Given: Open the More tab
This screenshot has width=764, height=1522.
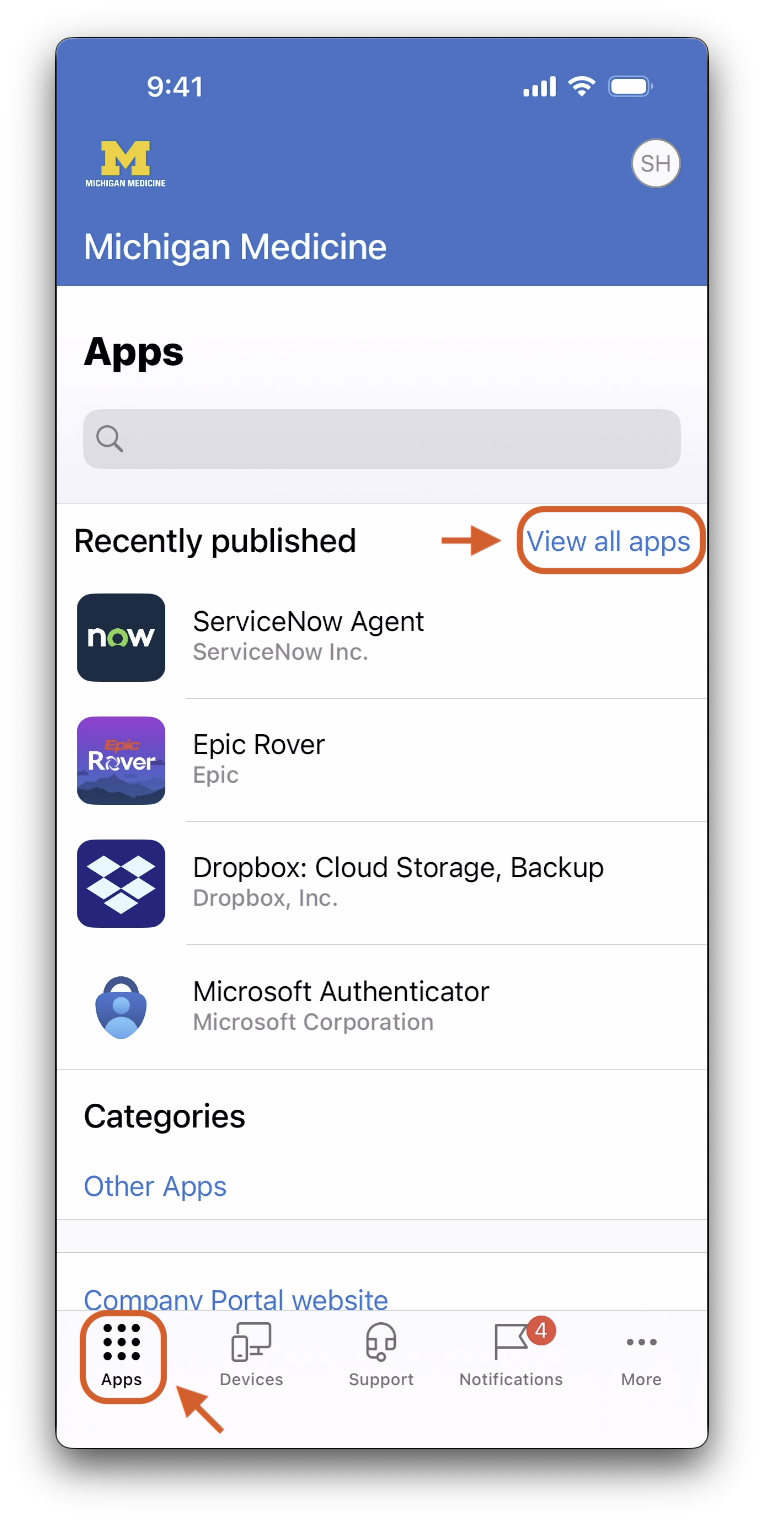Looking at the screenshot, I should pyautogui.click(x=641, y=1356).
